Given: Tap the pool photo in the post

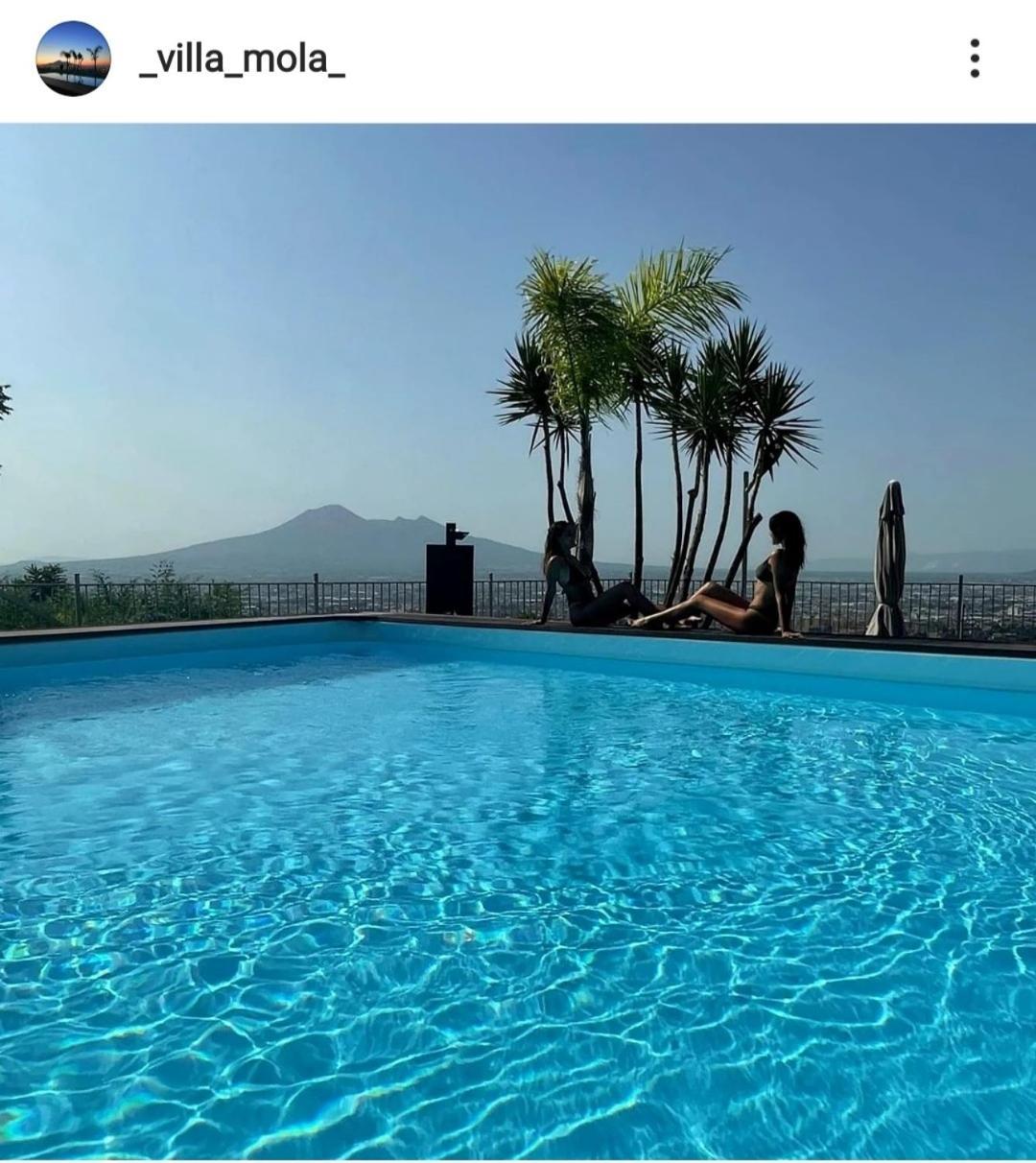Looking at the screenshot, I should [x=518, y=641].
